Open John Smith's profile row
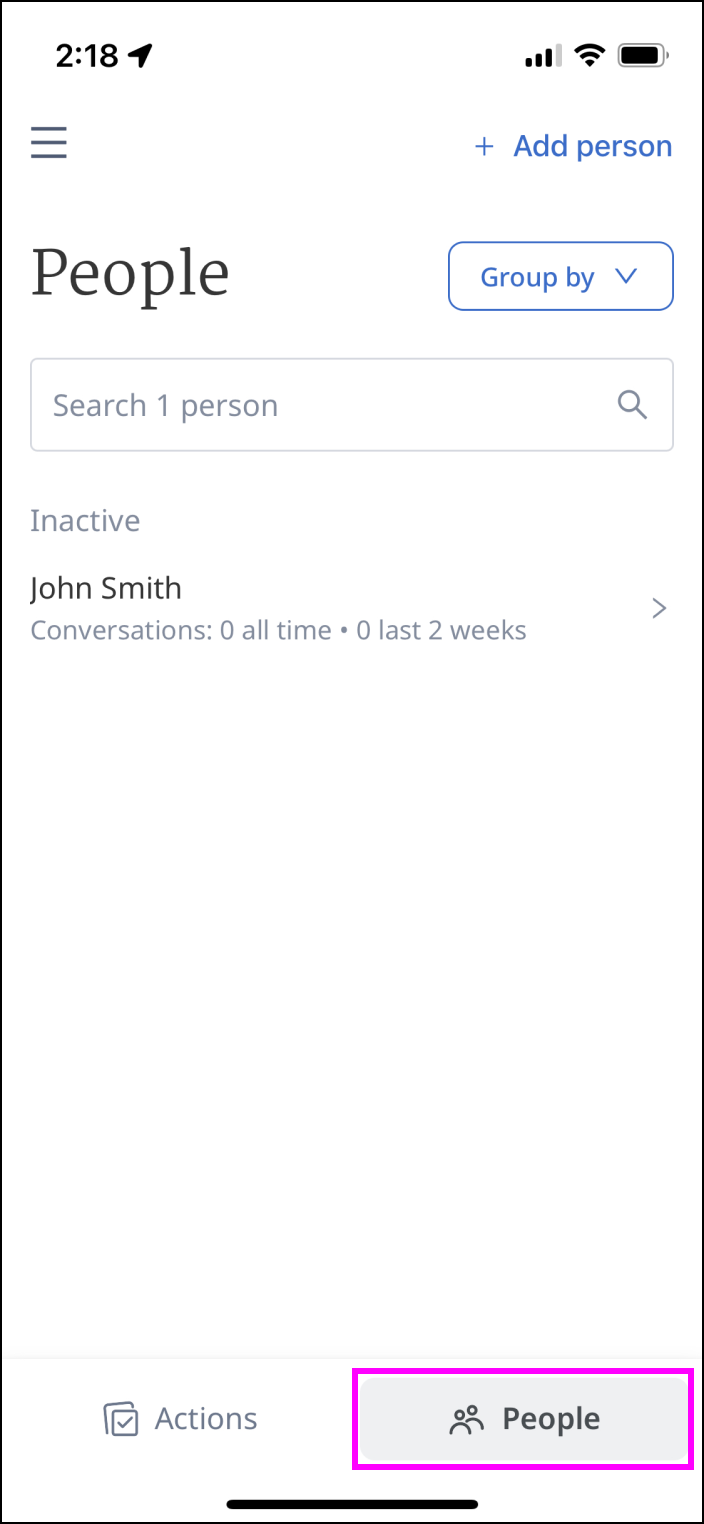704x1524 pixels. pos(350,607)
